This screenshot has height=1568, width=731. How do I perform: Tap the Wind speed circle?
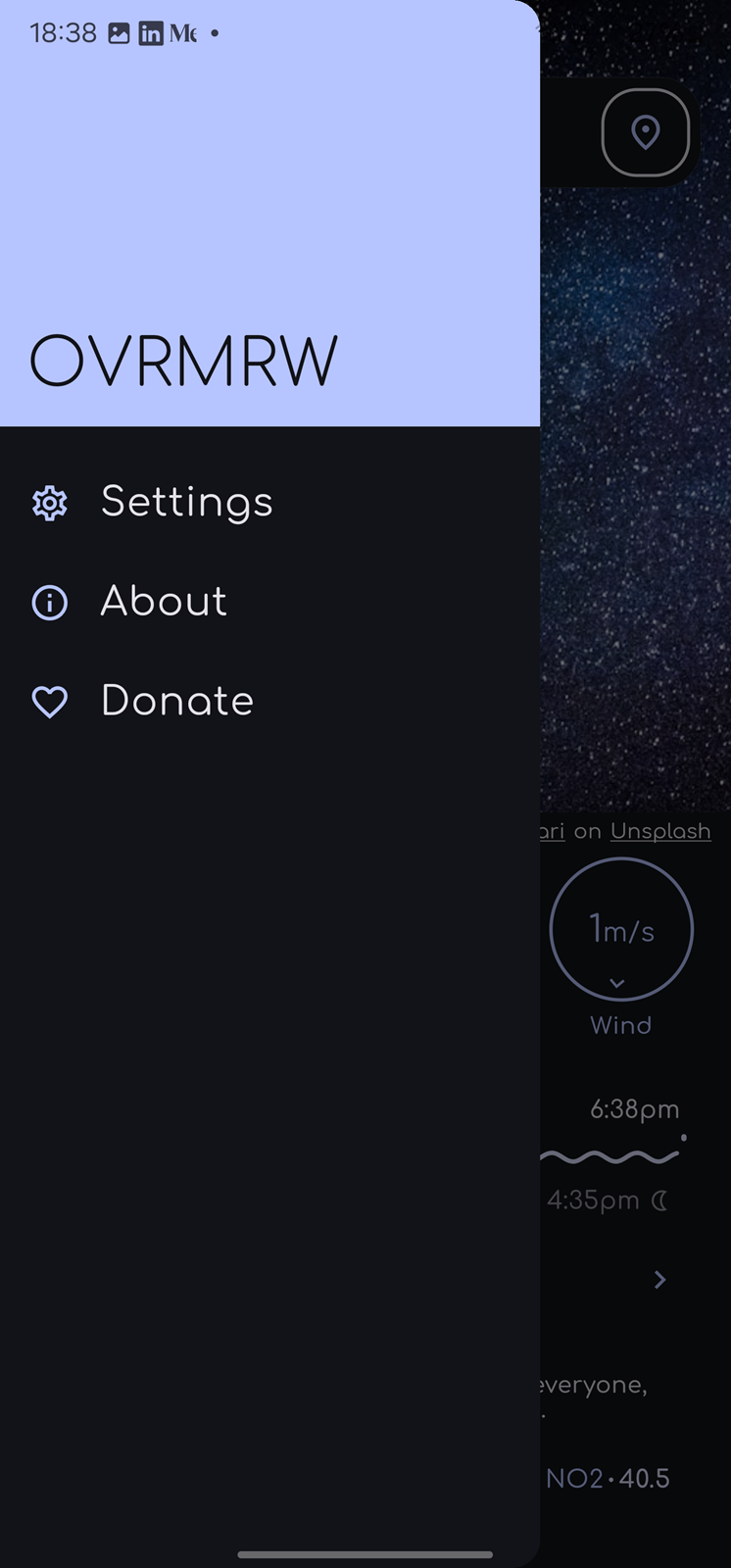[x=621, y=929]
